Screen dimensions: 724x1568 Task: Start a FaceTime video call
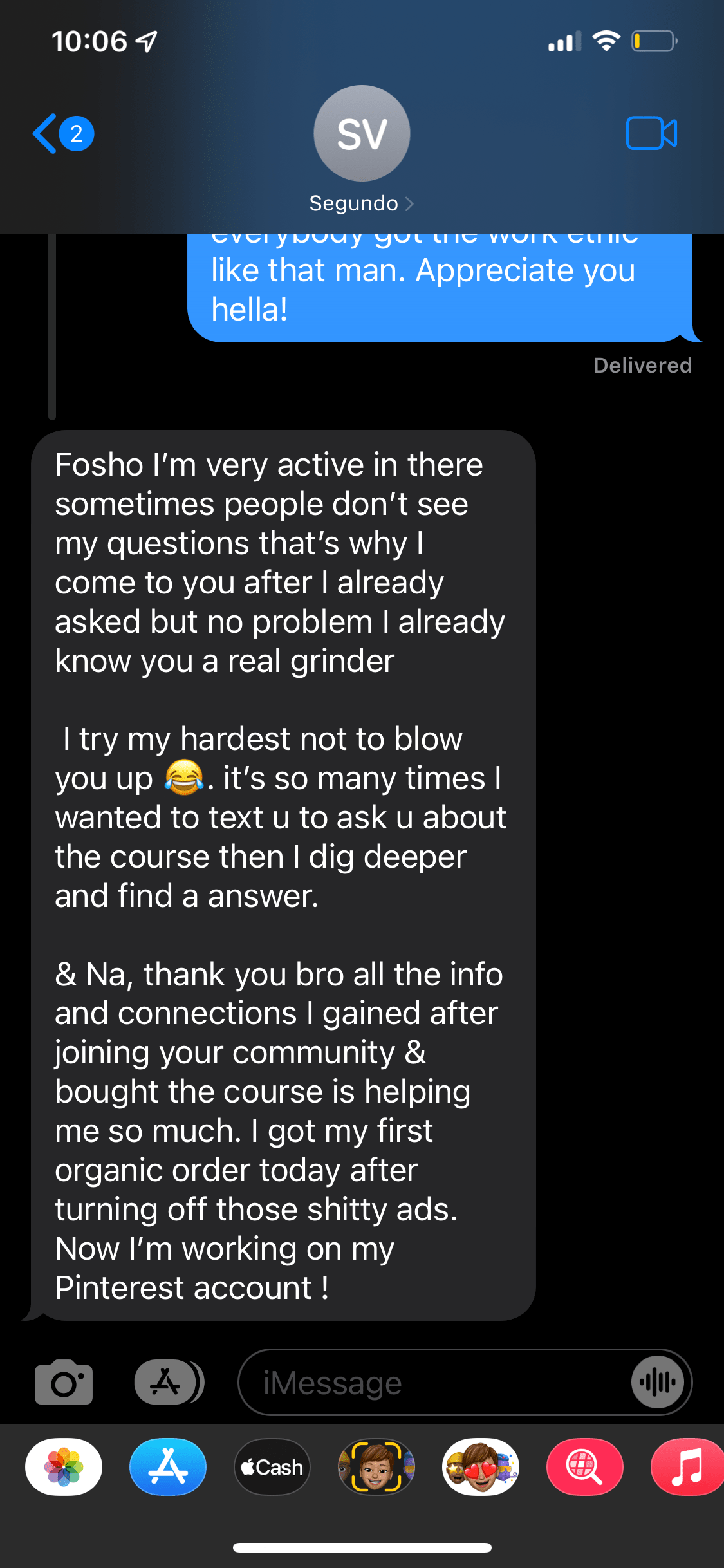point(651,133)
